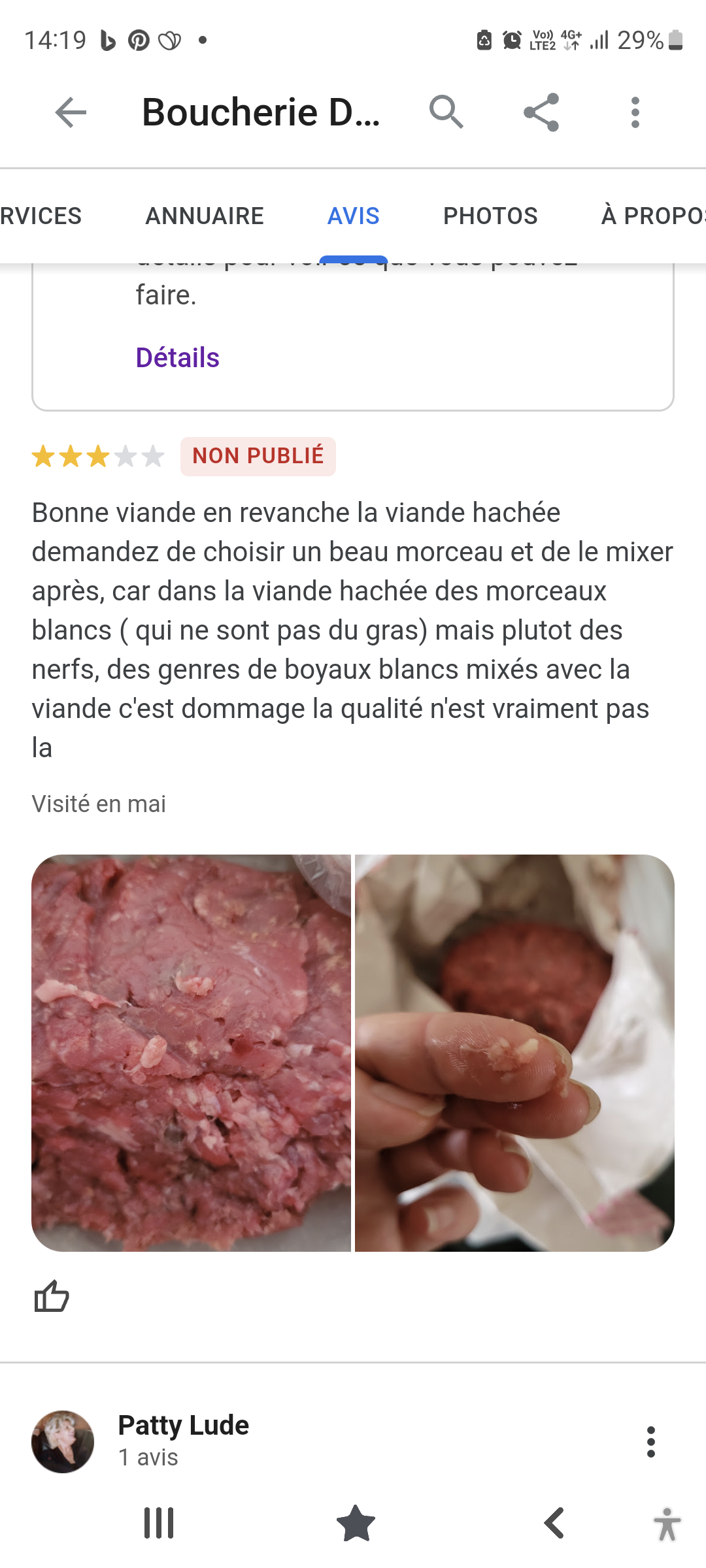Open Patty Lude's reviewer profile
The height and width of the screenshot is (1568, 706).
pos(183,1425)
